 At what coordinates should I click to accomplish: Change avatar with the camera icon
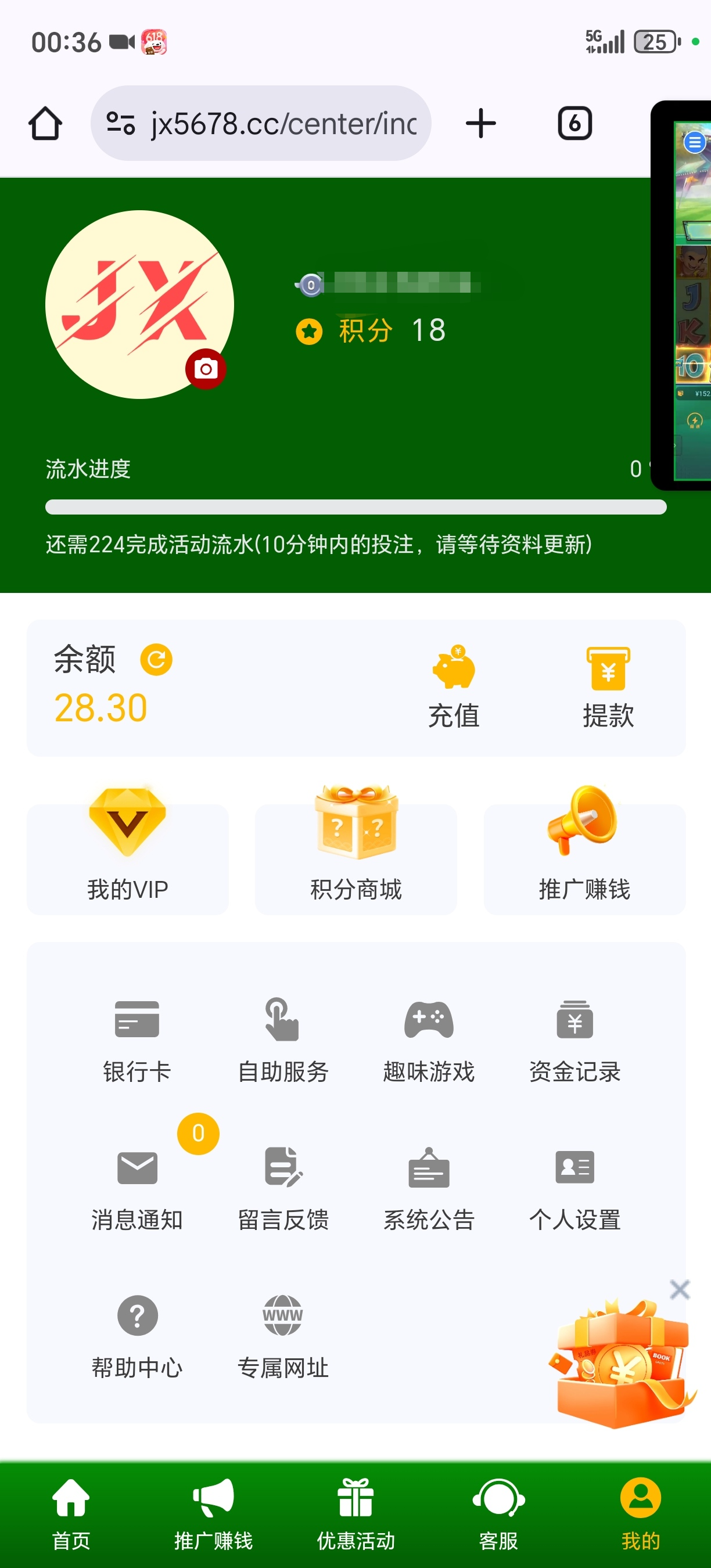click(206, 369)
